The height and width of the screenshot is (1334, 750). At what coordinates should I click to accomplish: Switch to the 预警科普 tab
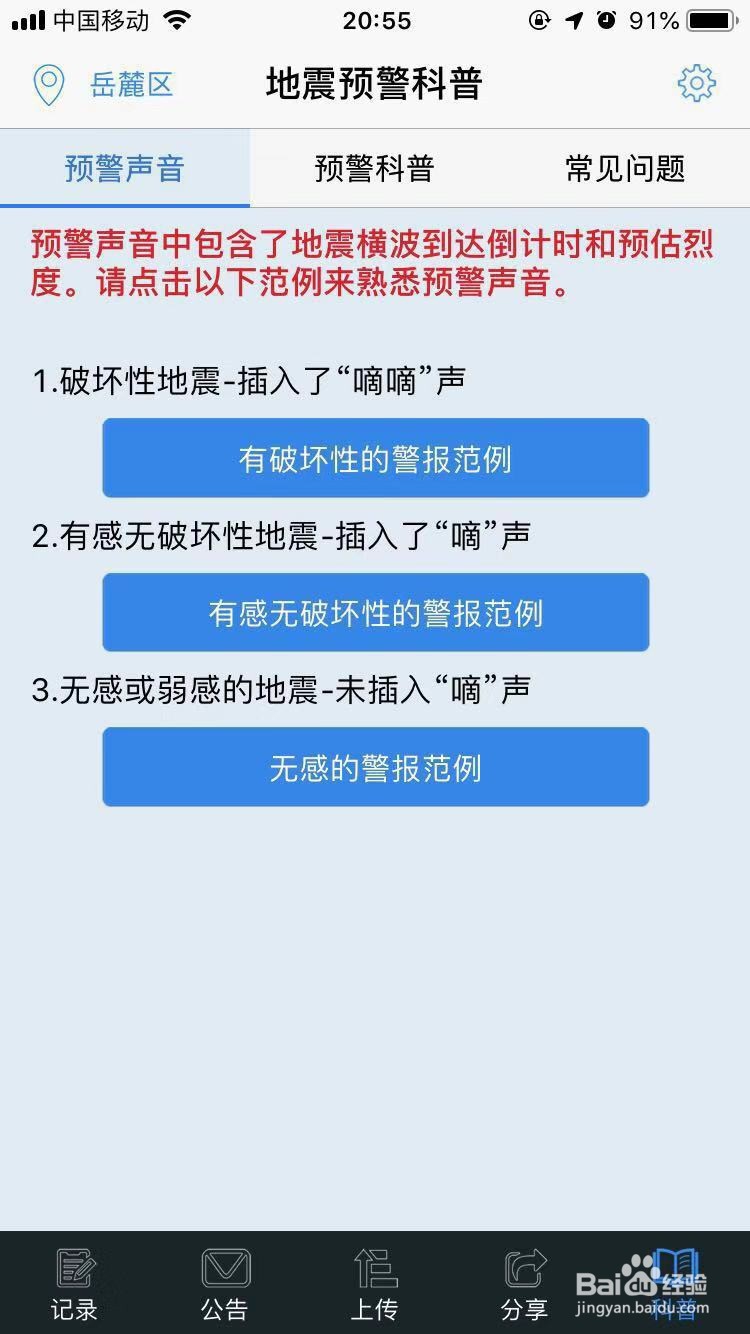click(374, 168)
